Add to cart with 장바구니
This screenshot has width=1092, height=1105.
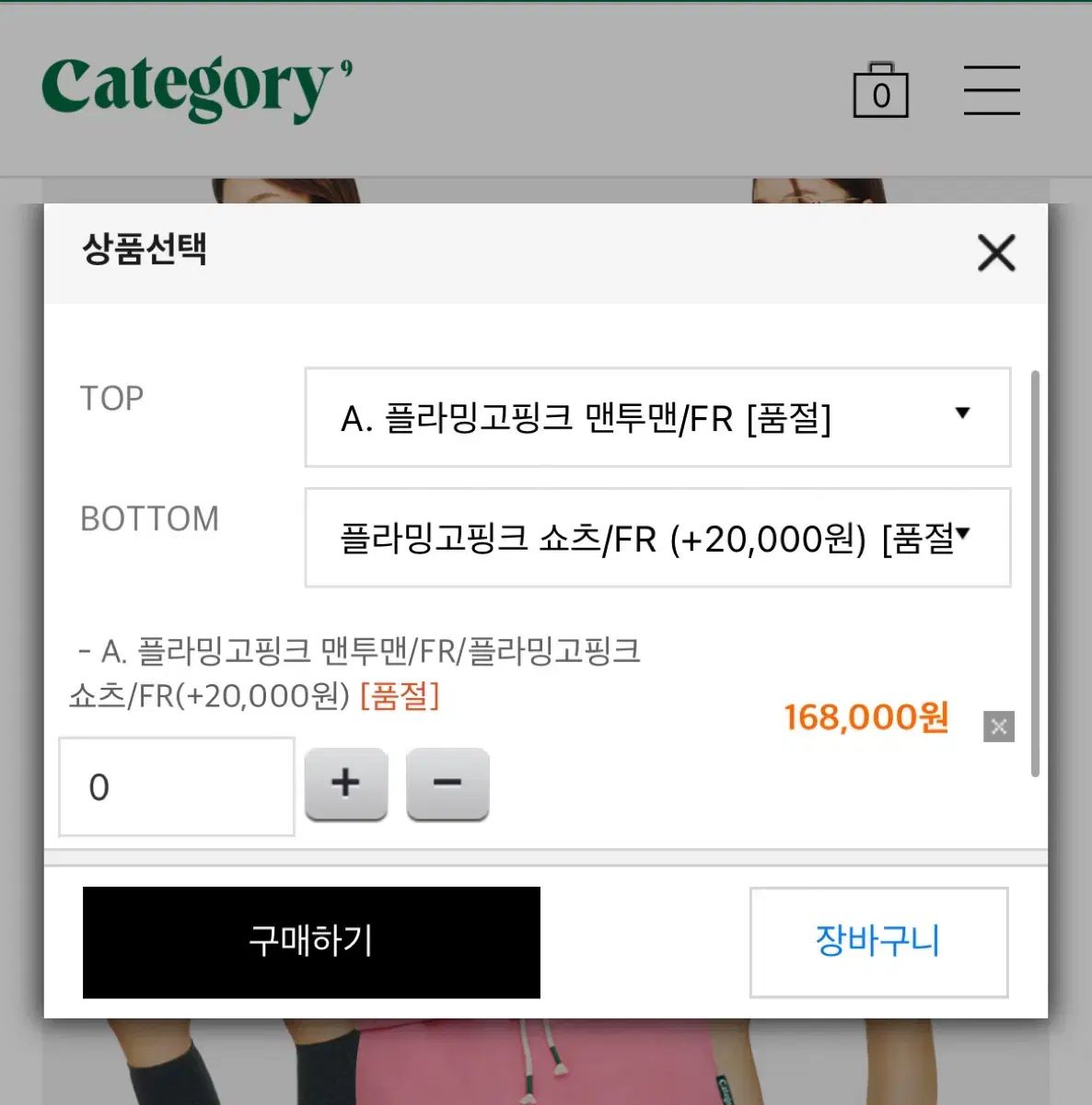coord(878,942)
